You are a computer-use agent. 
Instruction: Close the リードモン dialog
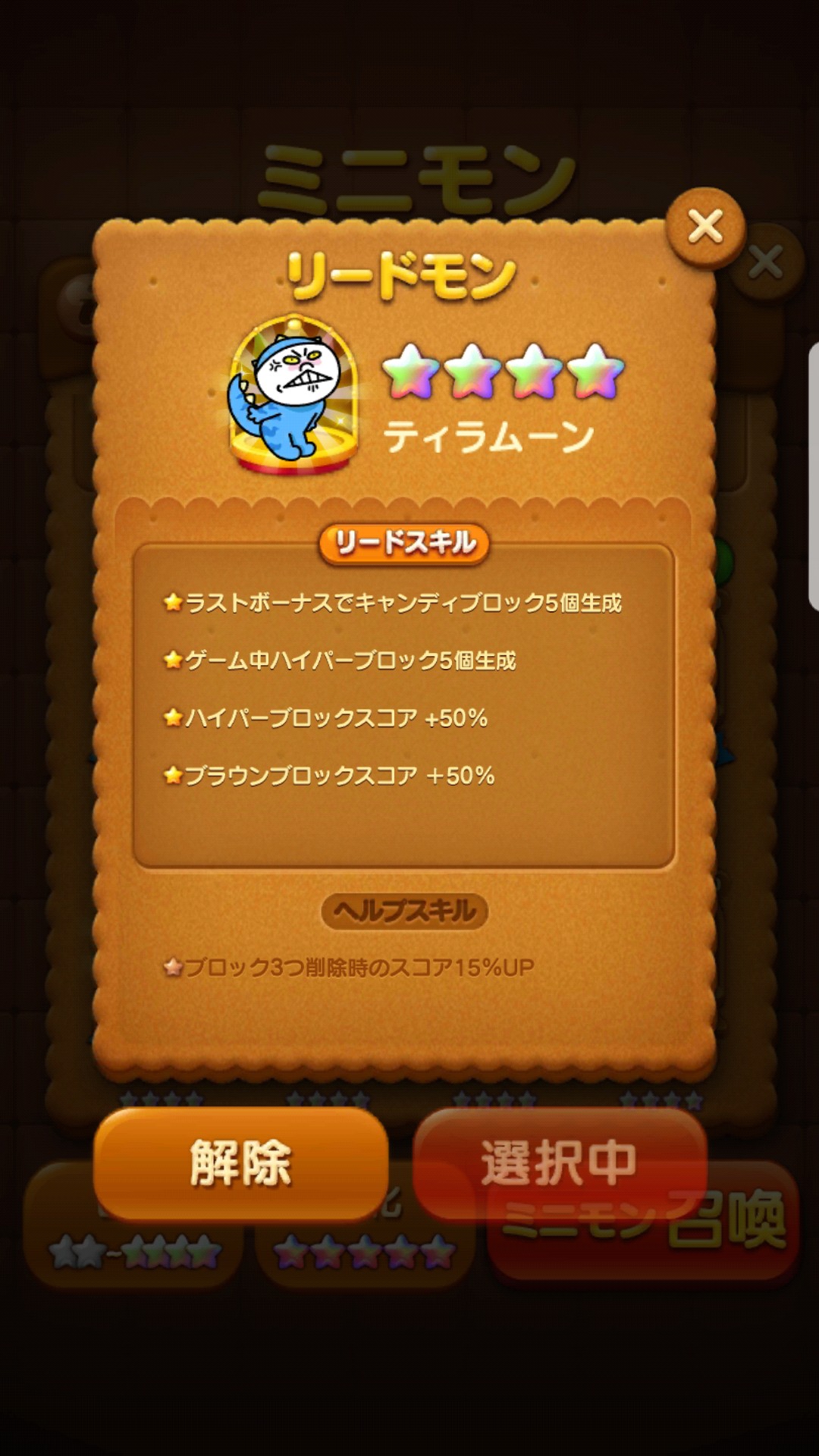click(704, 227)
